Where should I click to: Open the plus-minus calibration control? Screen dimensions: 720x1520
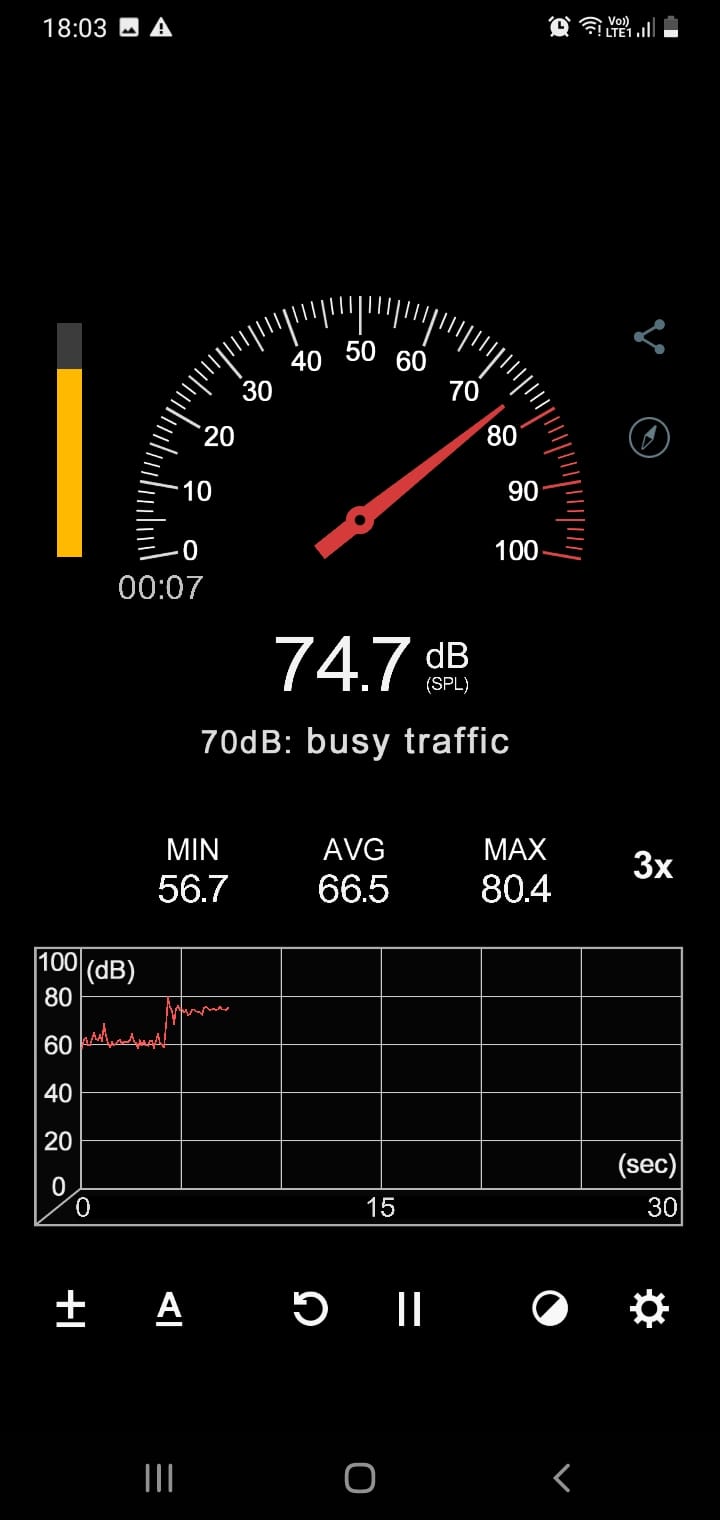click(x=70, y=1308)
